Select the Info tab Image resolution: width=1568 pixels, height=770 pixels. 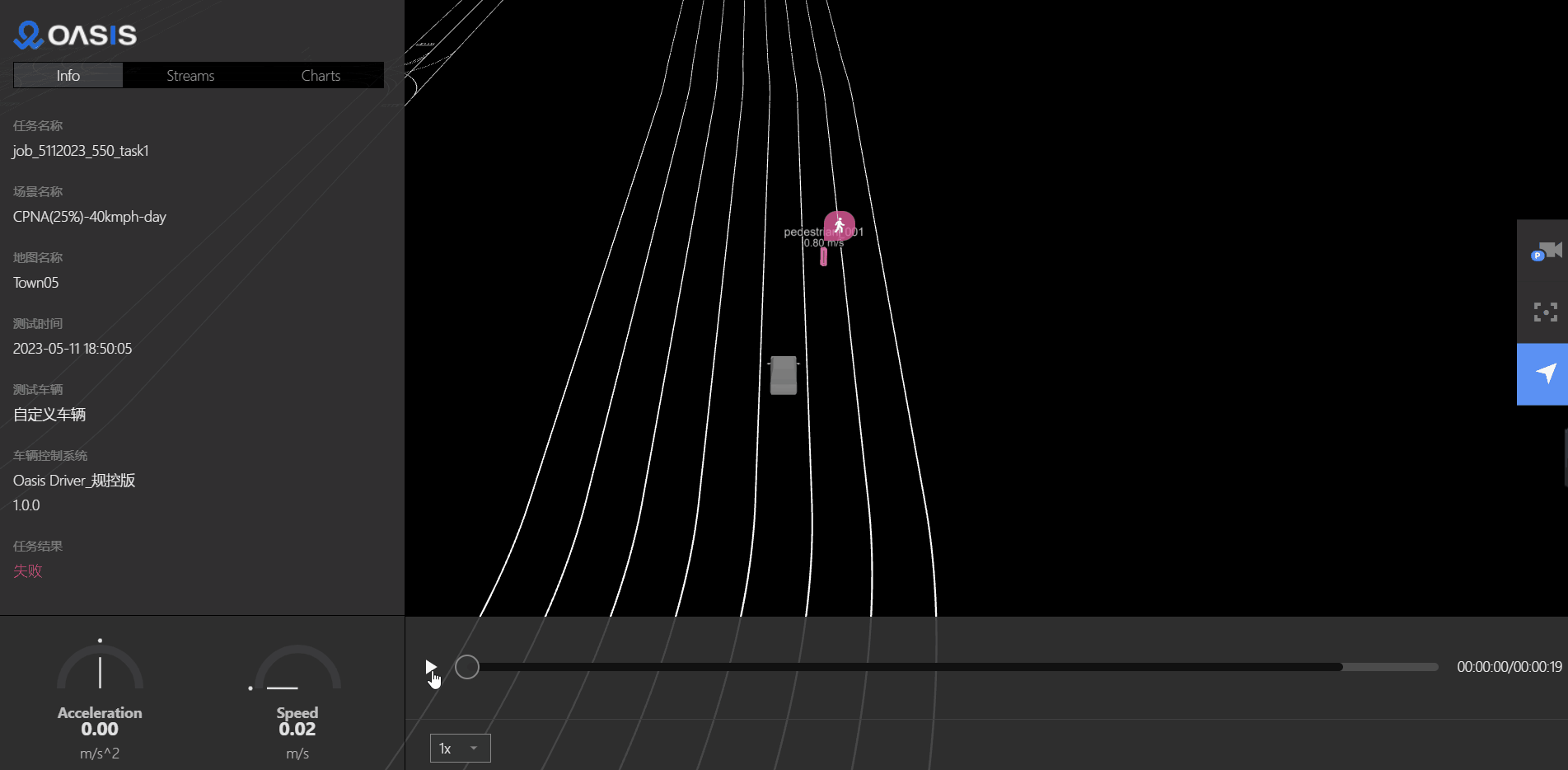tap(68, 76)
